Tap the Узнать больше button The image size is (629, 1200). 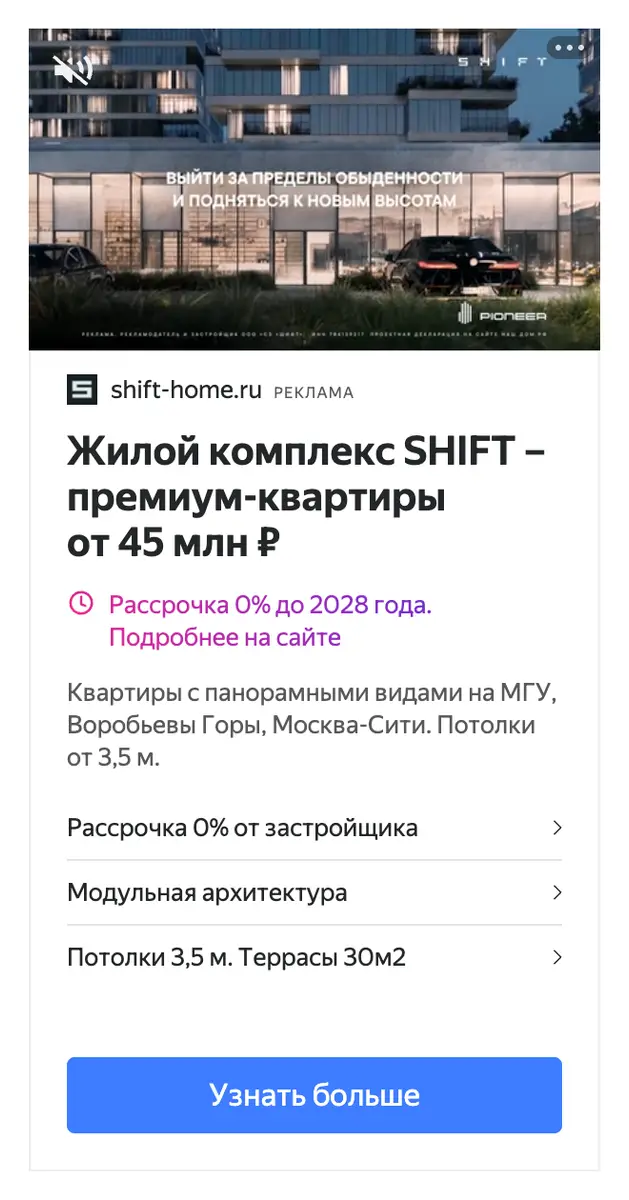pyautogui.click(x=314, y=1095)
